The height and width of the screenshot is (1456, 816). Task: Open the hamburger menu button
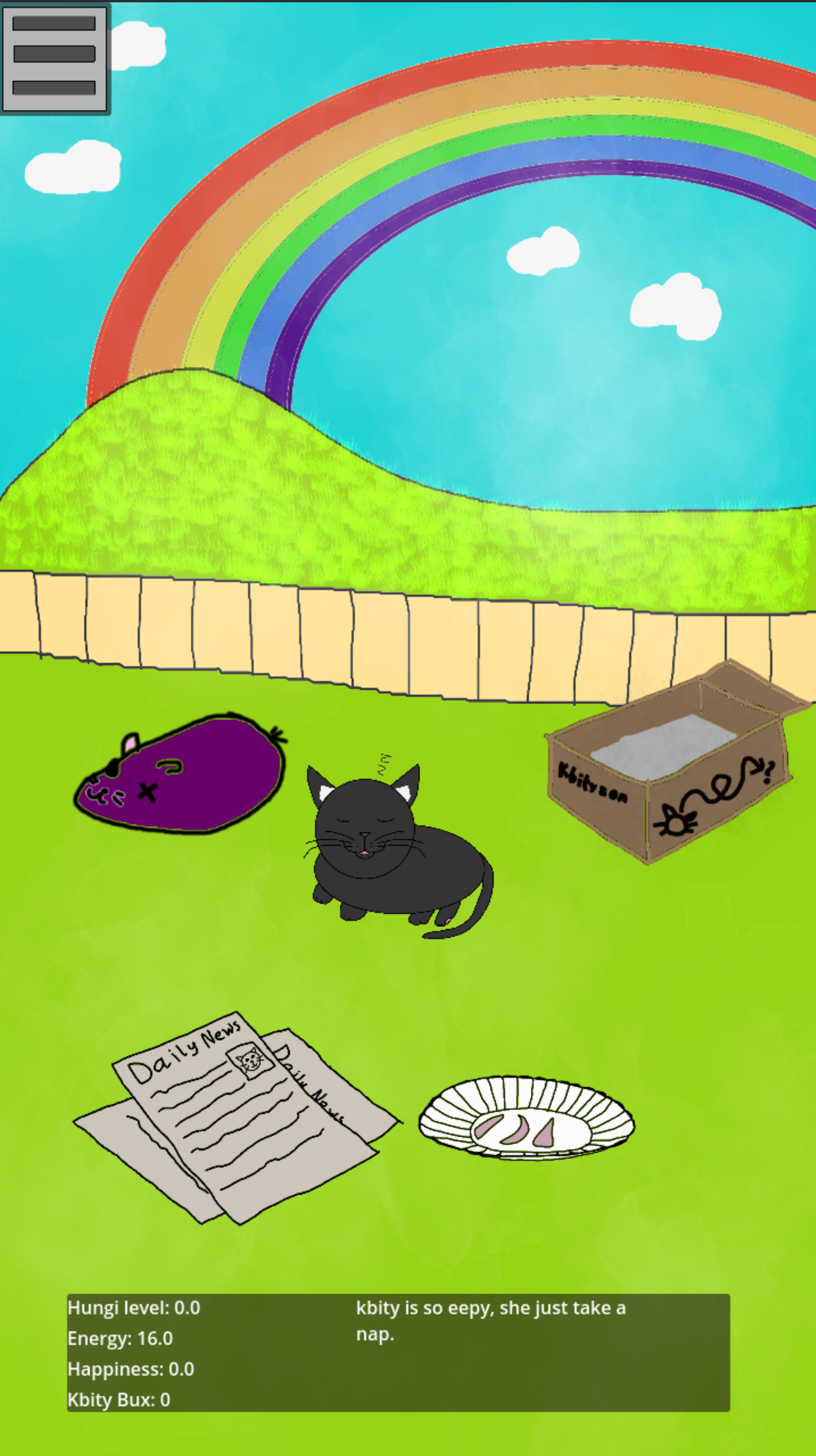click(55, 58)
